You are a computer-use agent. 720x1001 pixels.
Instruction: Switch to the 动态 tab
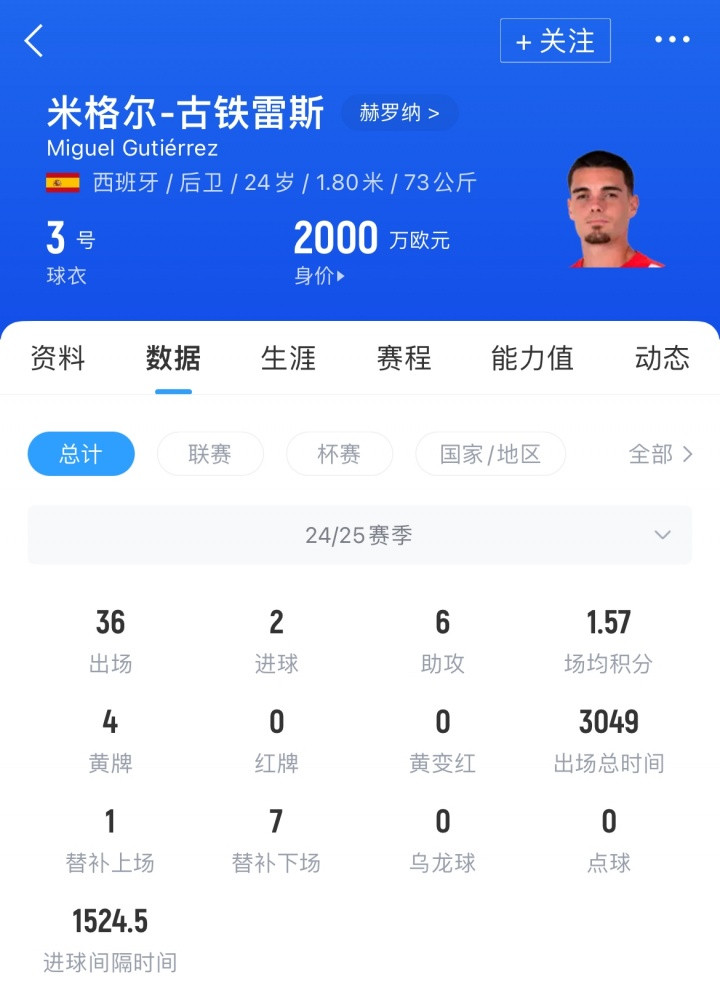[662, 358]
